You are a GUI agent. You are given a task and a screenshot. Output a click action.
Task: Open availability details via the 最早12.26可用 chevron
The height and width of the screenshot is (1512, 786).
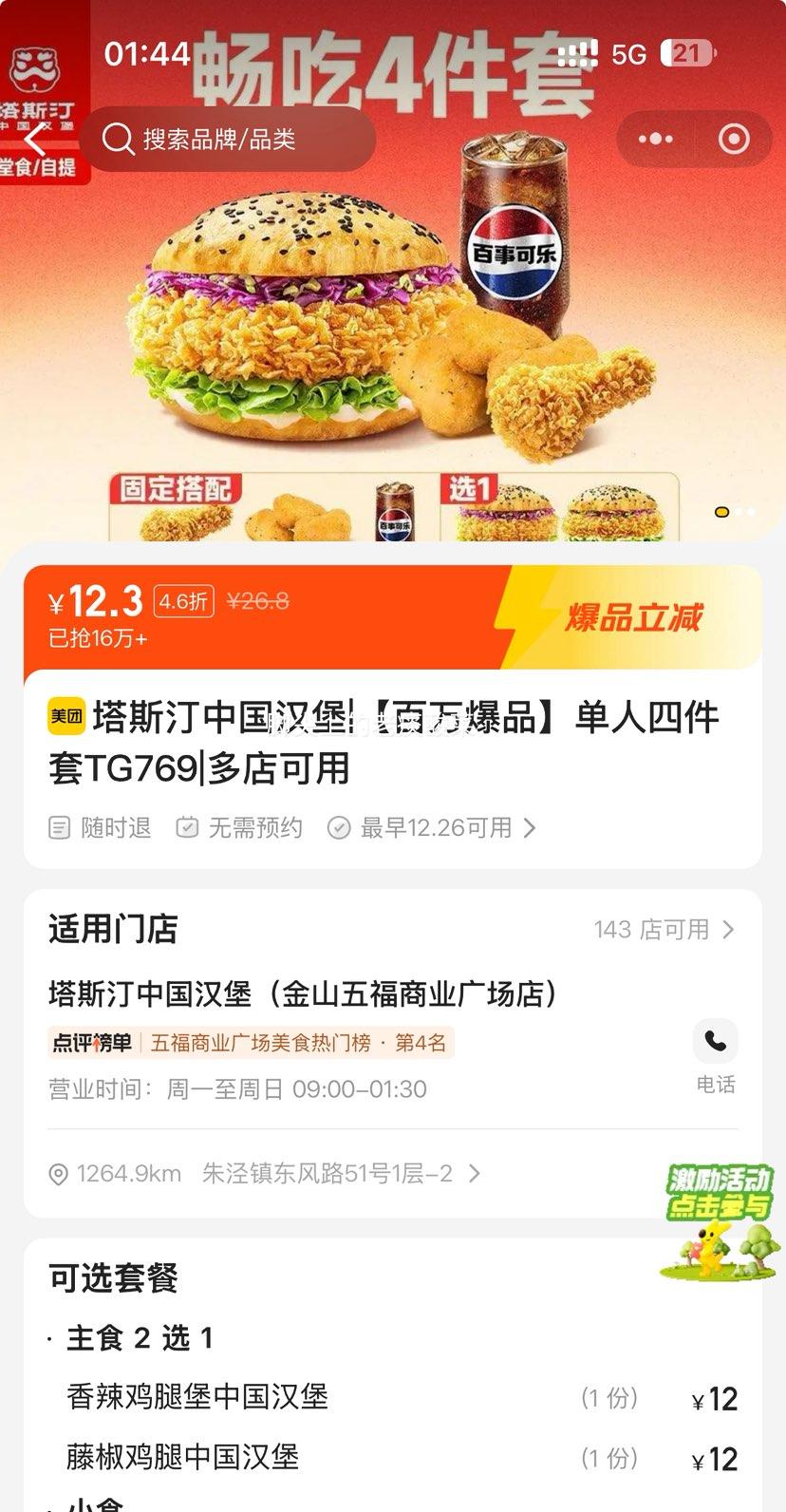530,827
